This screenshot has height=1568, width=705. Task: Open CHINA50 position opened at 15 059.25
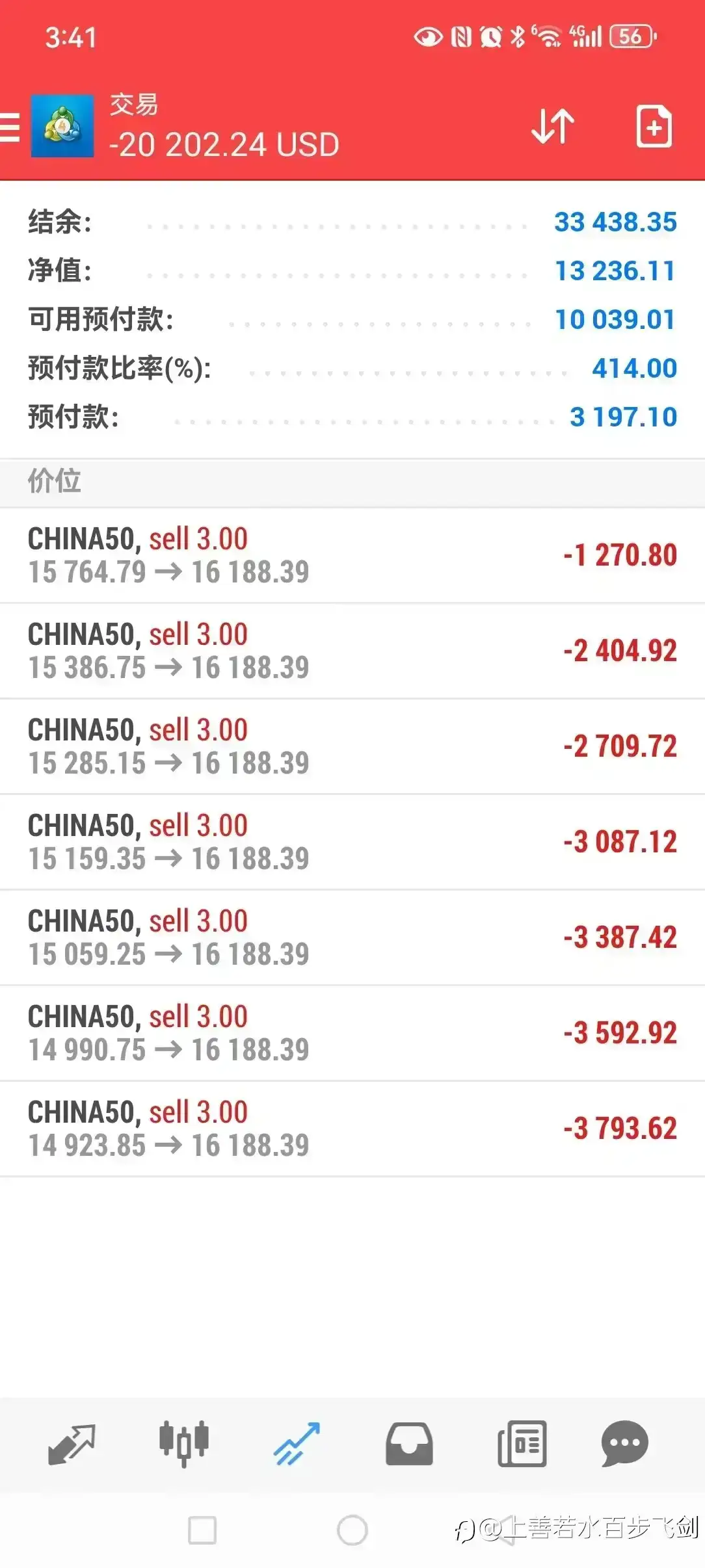click(x=352, y=937)
